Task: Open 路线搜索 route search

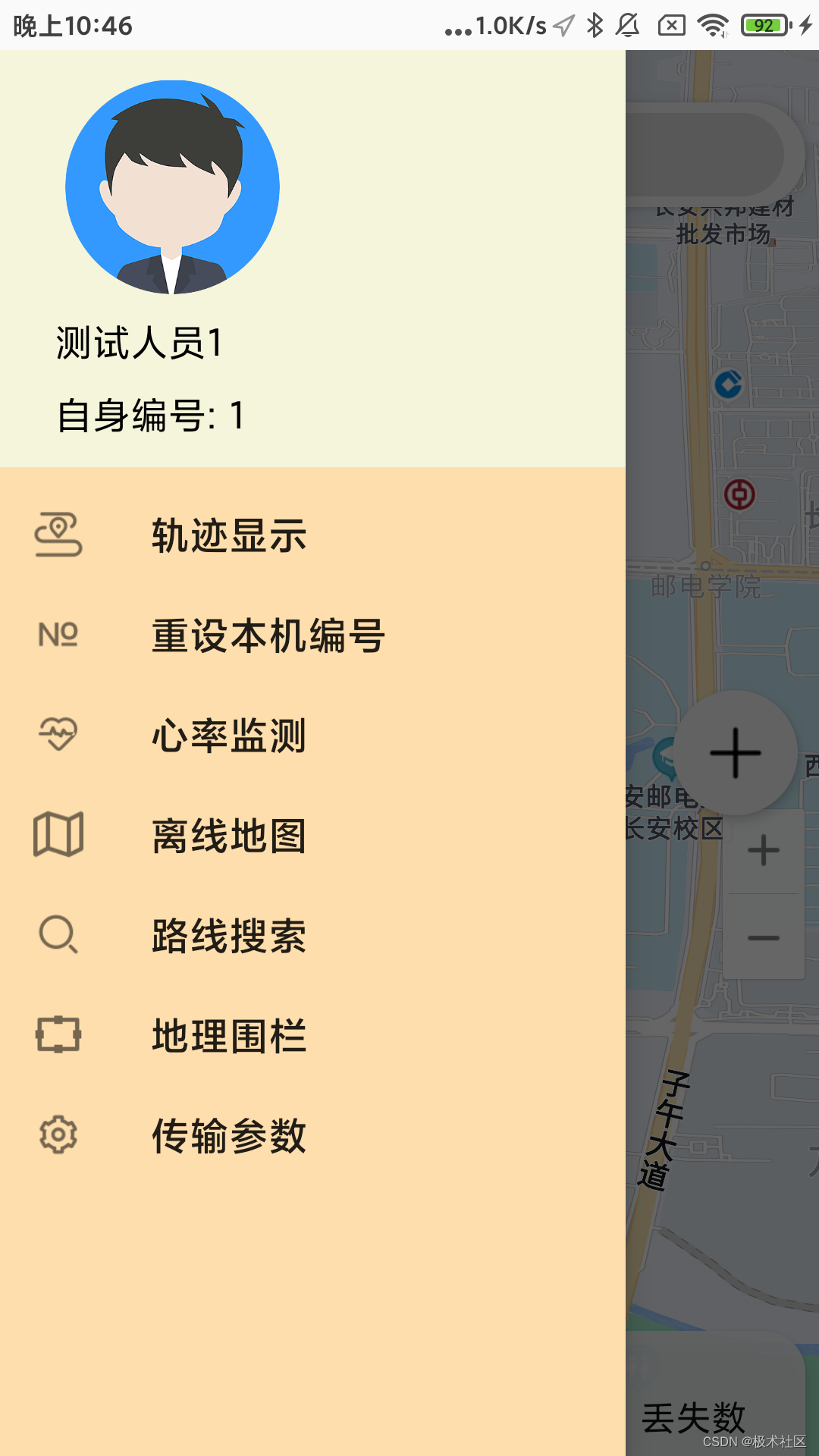Action: click(229, 936)
